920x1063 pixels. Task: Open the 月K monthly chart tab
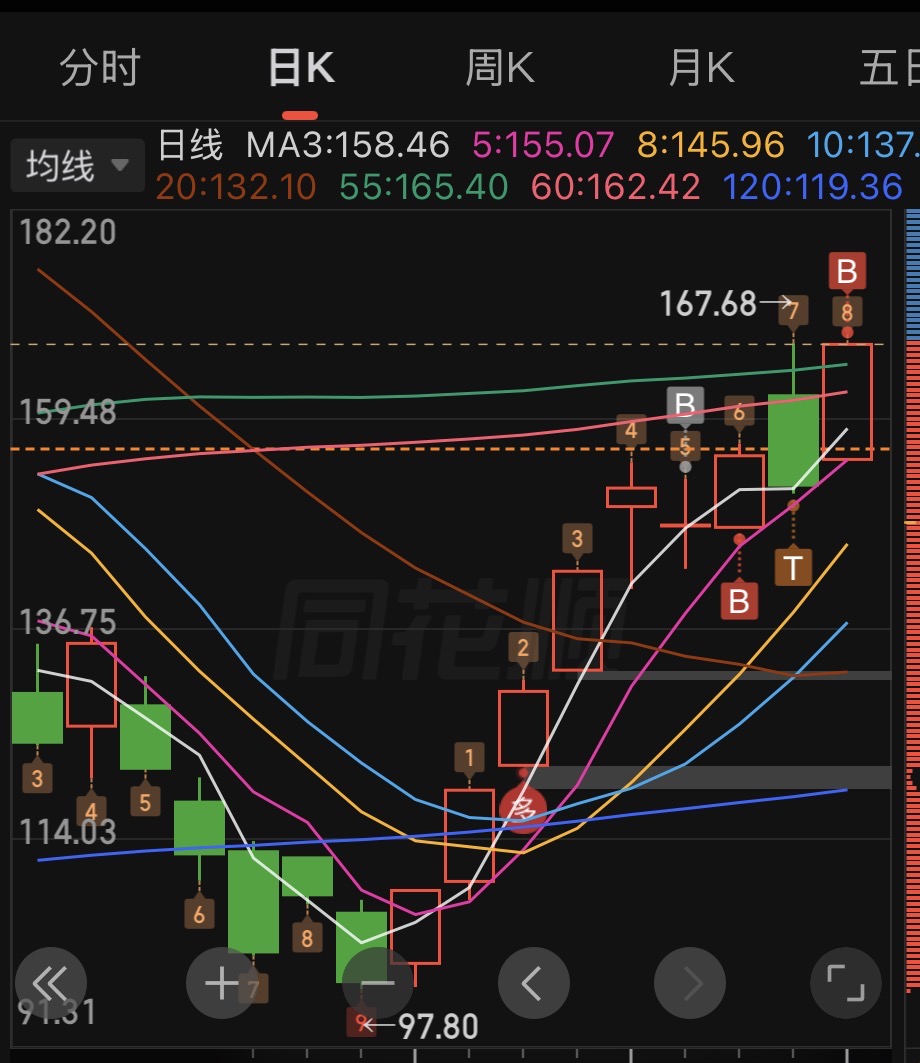[702, 68]
